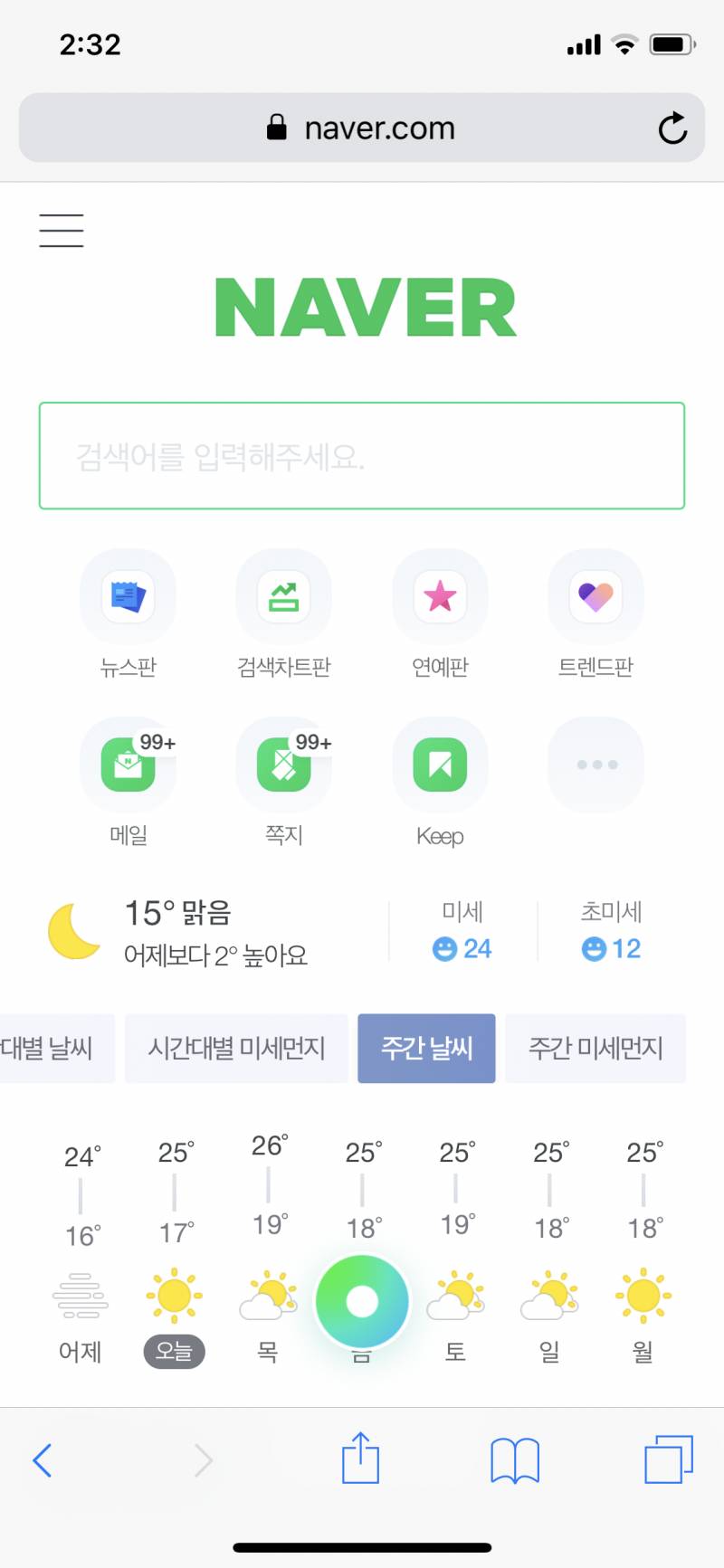Switch to the 주간 미세먼지 tab
This screenshot has height=1568, width=724.
tap(595, 1048)
